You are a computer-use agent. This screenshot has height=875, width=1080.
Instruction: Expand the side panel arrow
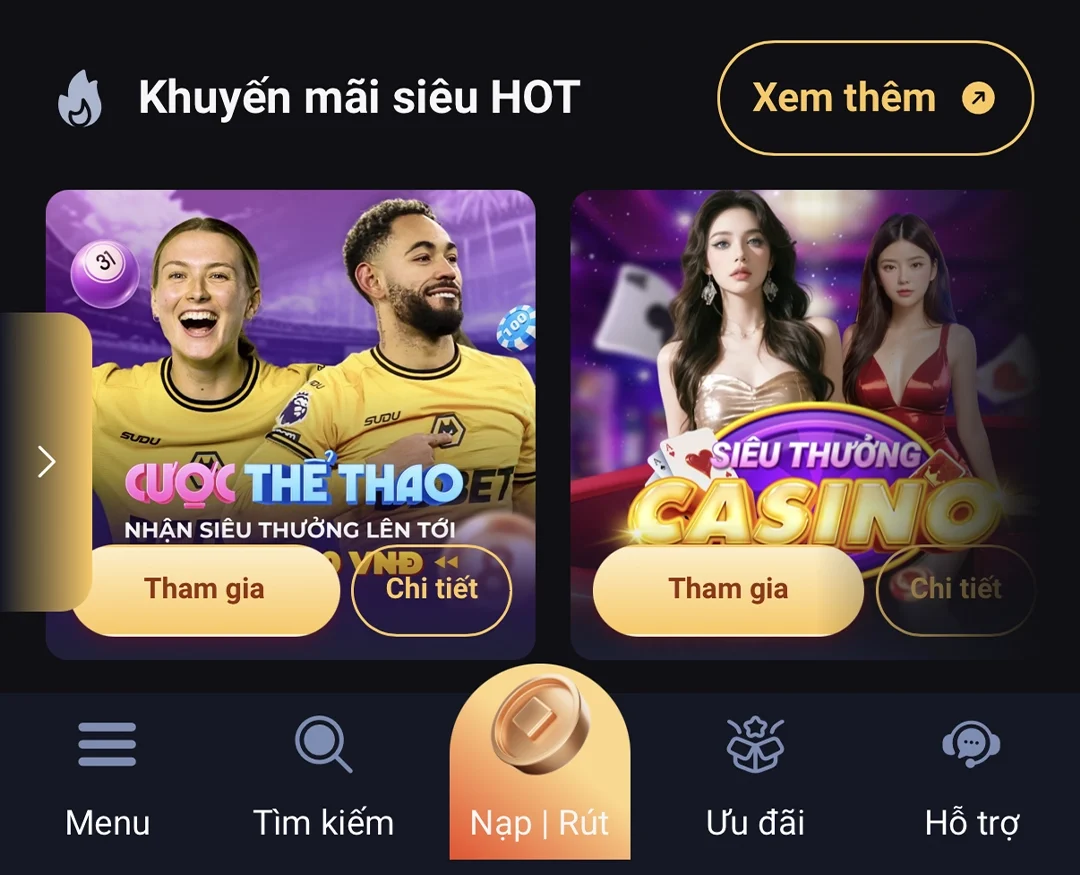coord(46,462)
